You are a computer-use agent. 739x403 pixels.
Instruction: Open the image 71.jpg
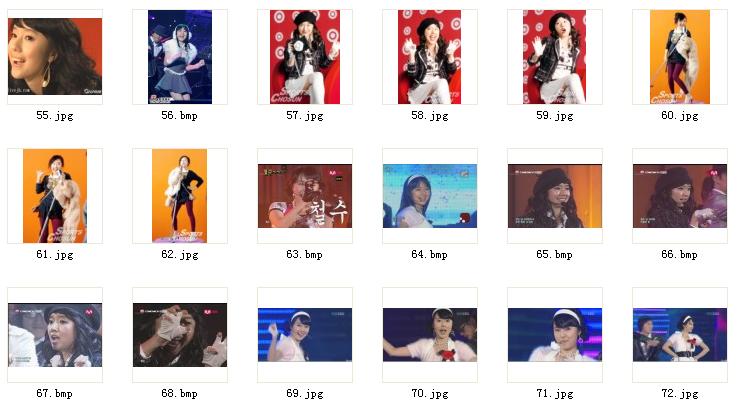tap(554, 335)
